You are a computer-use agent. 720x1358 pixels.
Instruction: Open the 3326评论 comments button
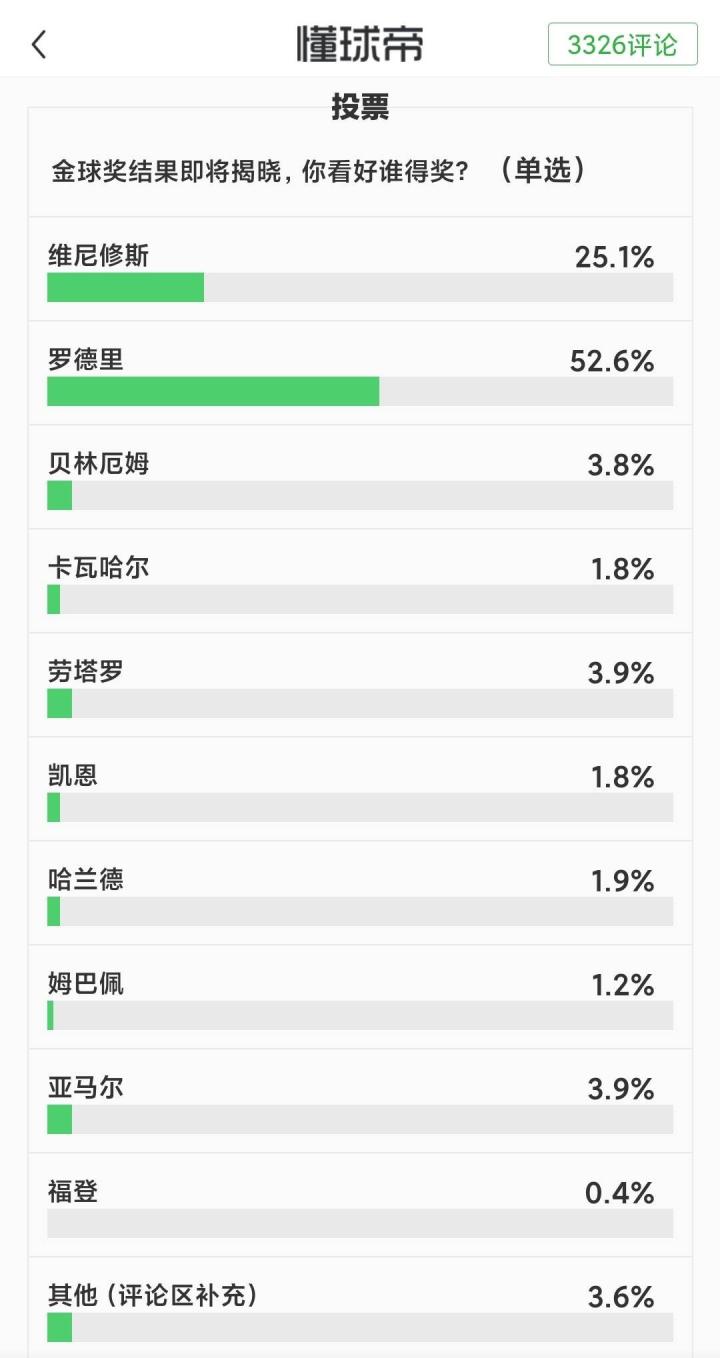(622, 45)
